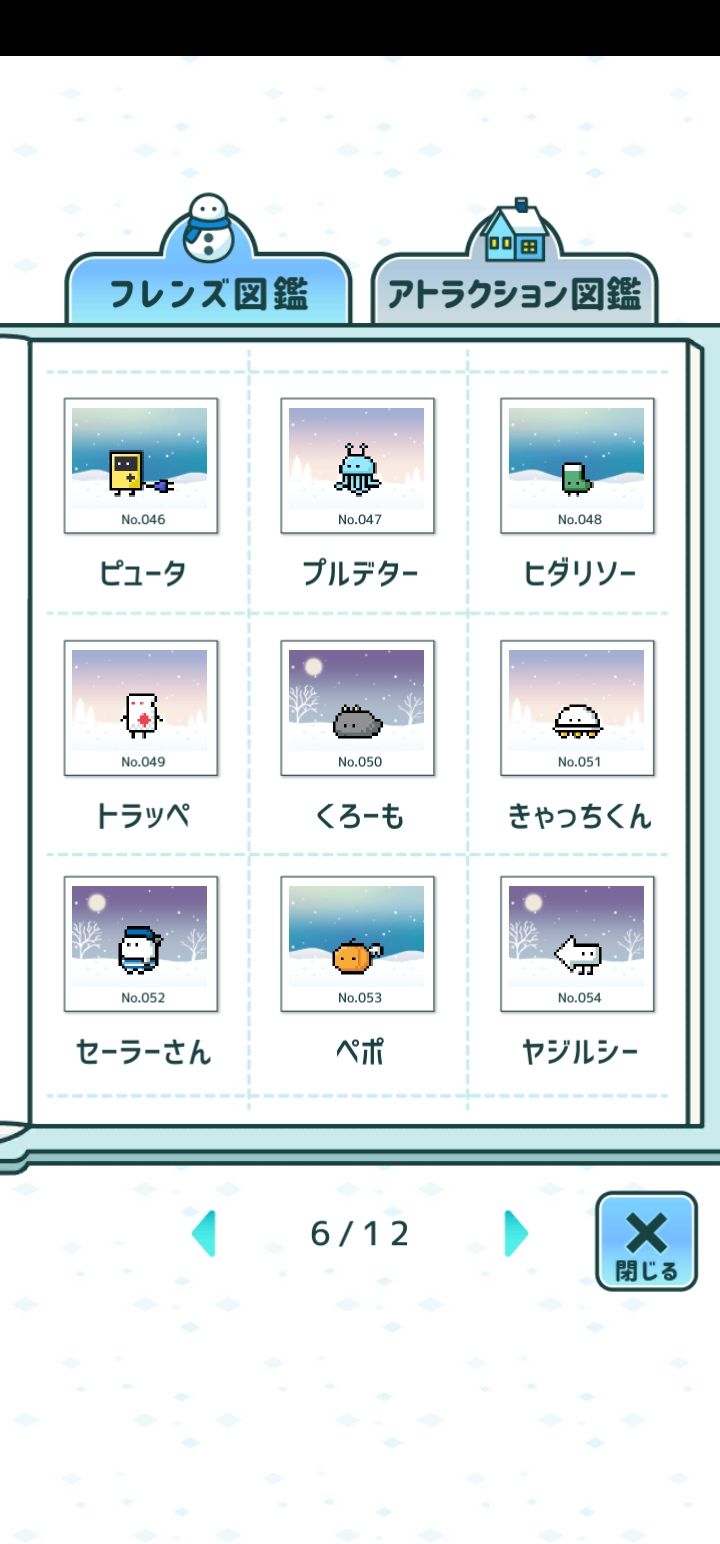Select the きゃっちくん friend card
This screenshot has width=720, height=1544.
pos(577,708)
